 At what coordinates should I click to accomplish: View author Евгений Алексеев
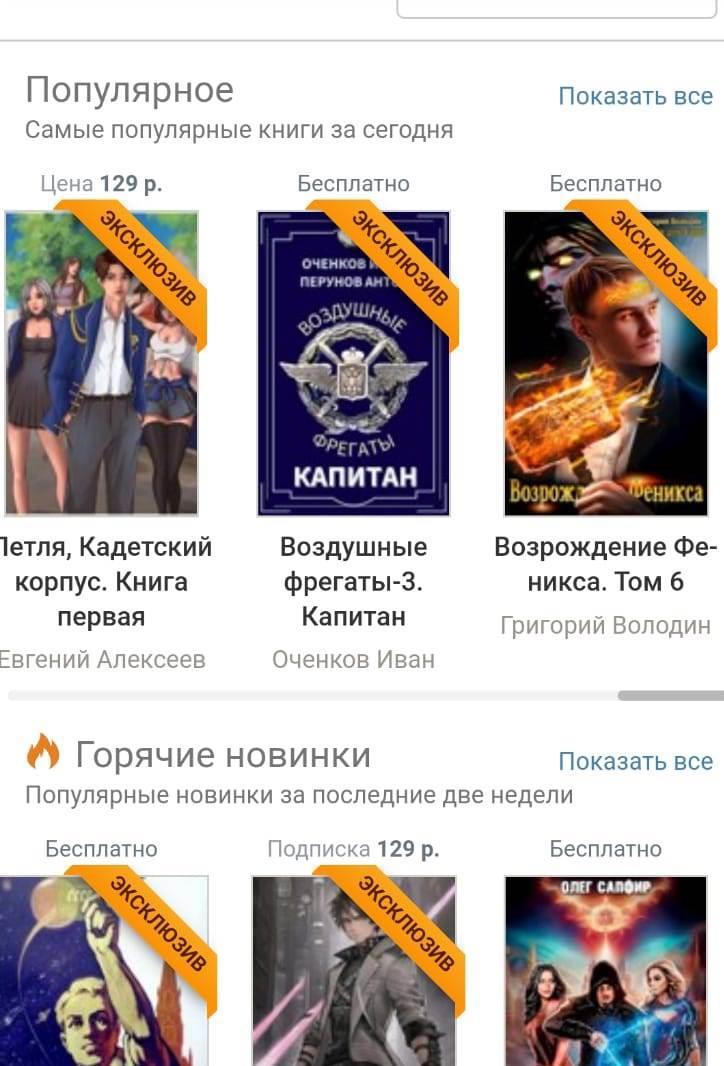tap(102, 660)
